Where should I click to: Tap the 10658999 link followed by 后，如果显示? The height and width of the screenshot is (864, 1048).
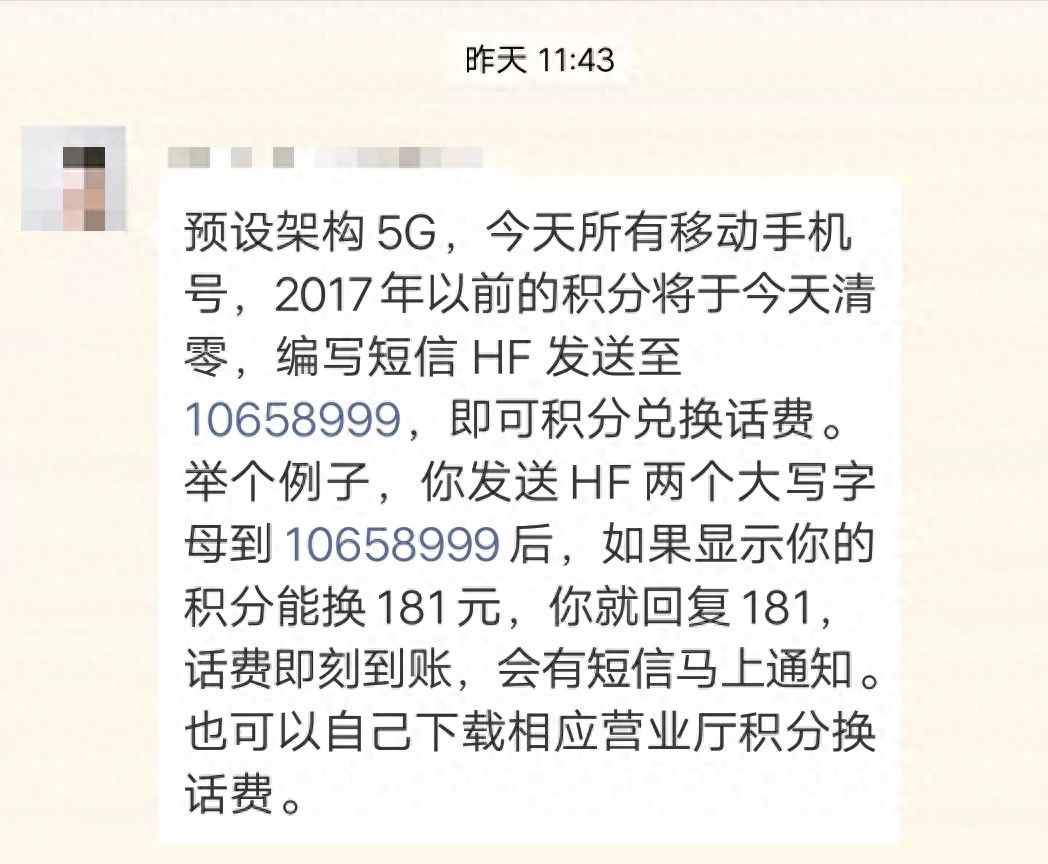coord(392,544)
